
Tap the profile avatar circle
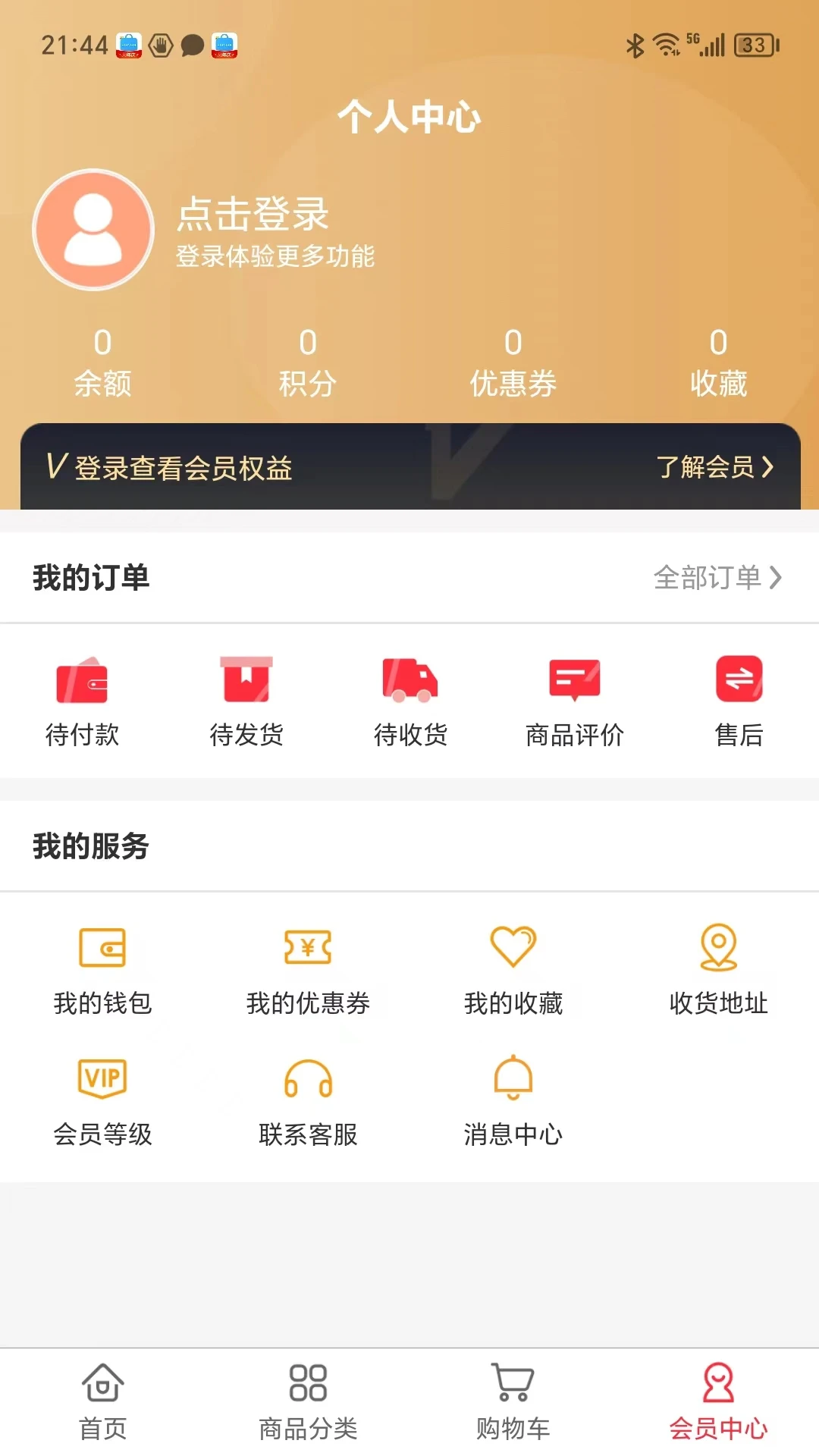(93, 230)
